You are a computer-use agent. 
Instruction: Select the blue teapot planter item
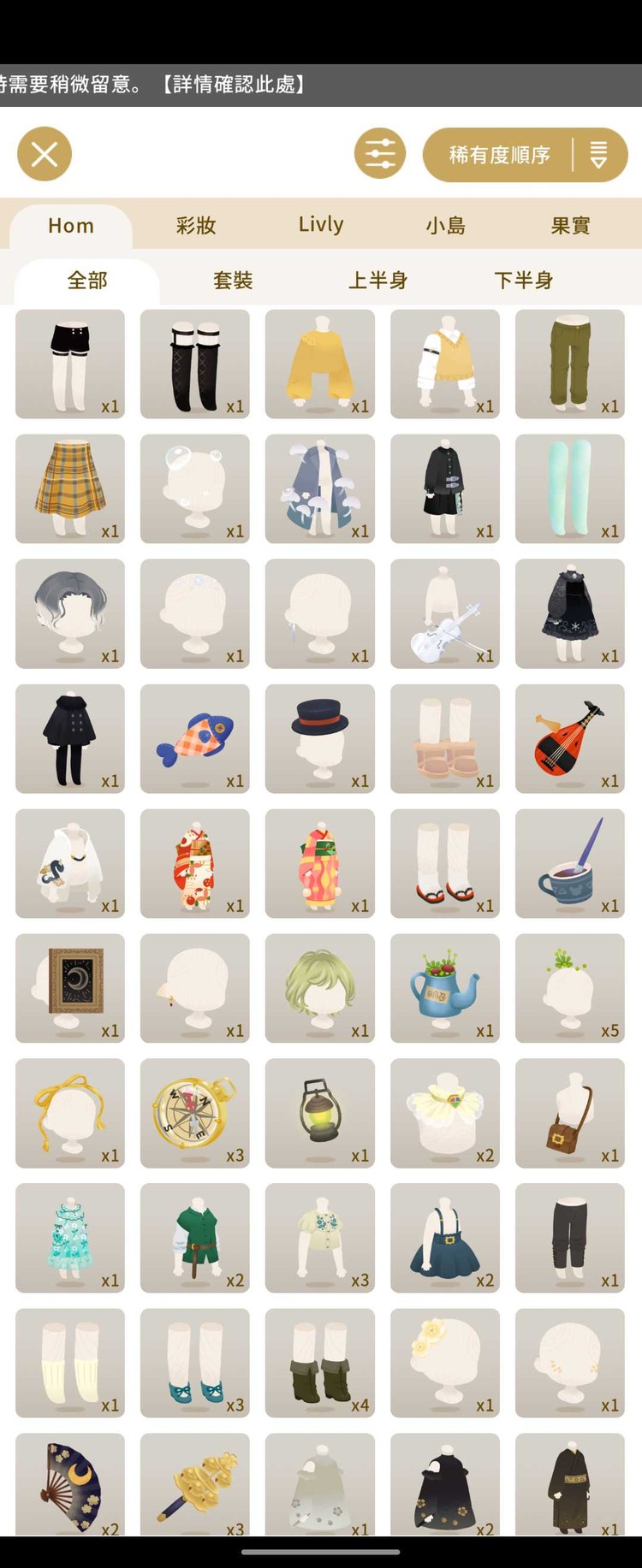[x=445, y=988]
